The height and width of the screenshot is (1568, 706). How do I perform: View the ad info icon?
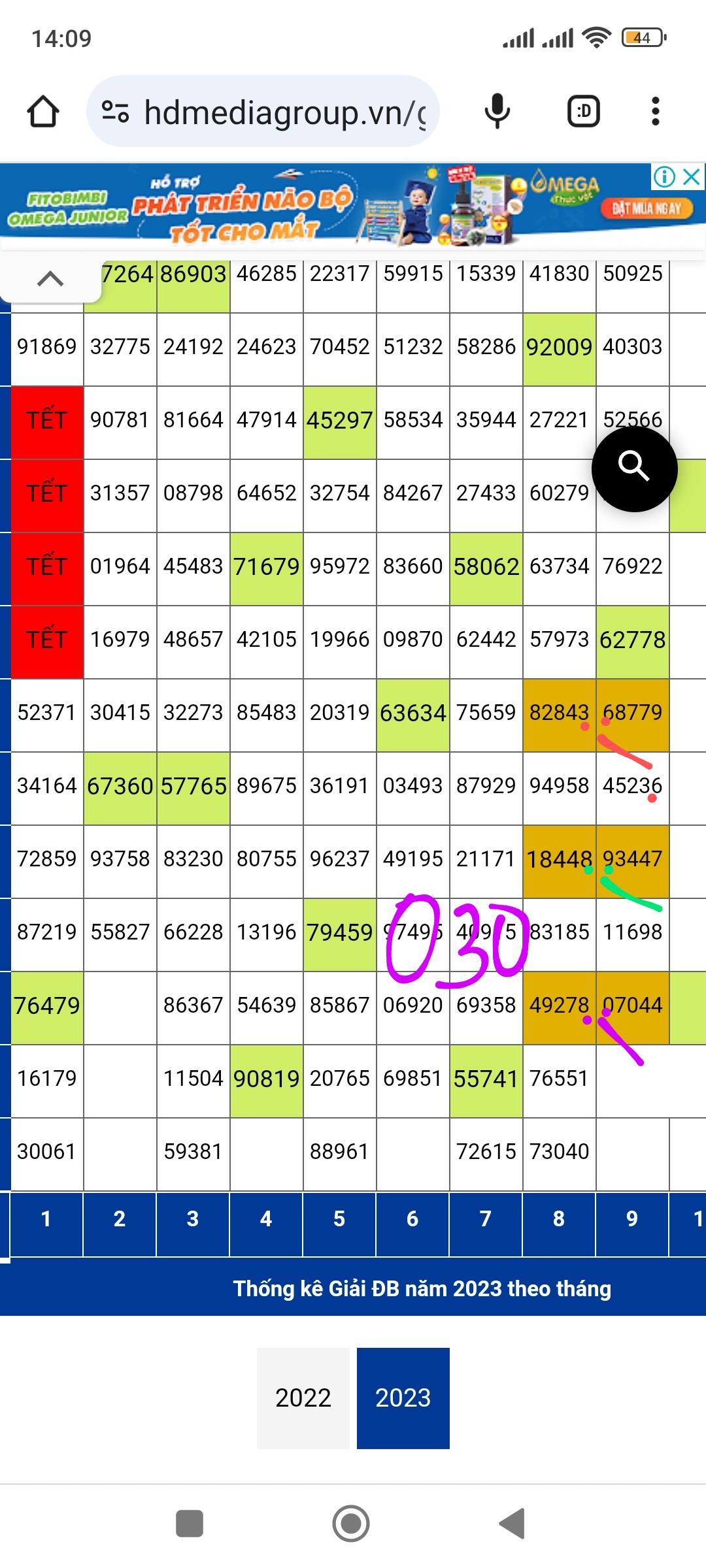pyautogui.click(x=664, y=176)
